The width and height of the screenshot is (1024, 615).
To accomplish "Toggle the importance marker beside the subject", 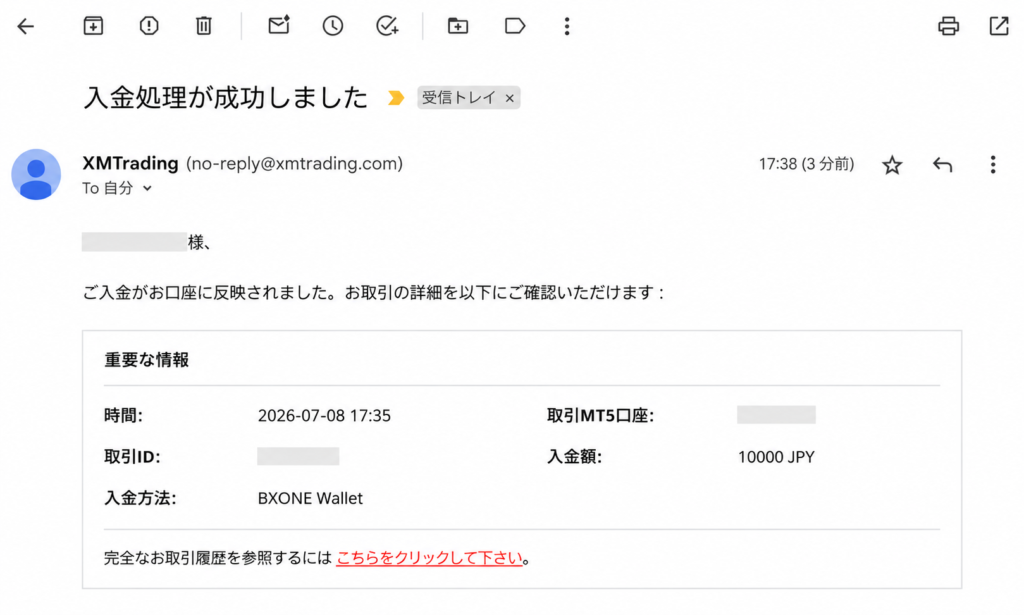I will pos(396,98).
